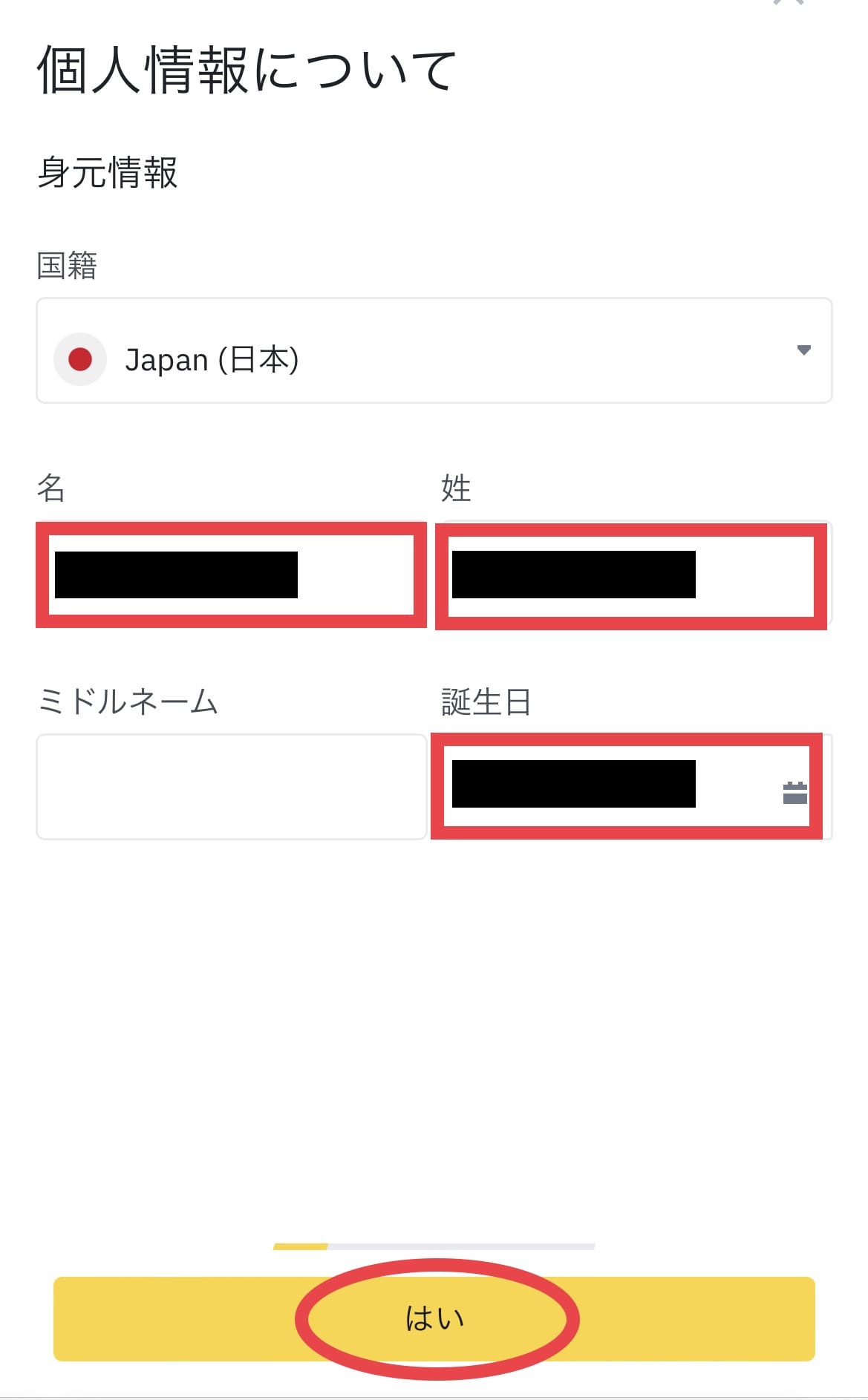The image size is (868, 1400).
Task: Close the personal information dialog
Action: coord(789,2)
